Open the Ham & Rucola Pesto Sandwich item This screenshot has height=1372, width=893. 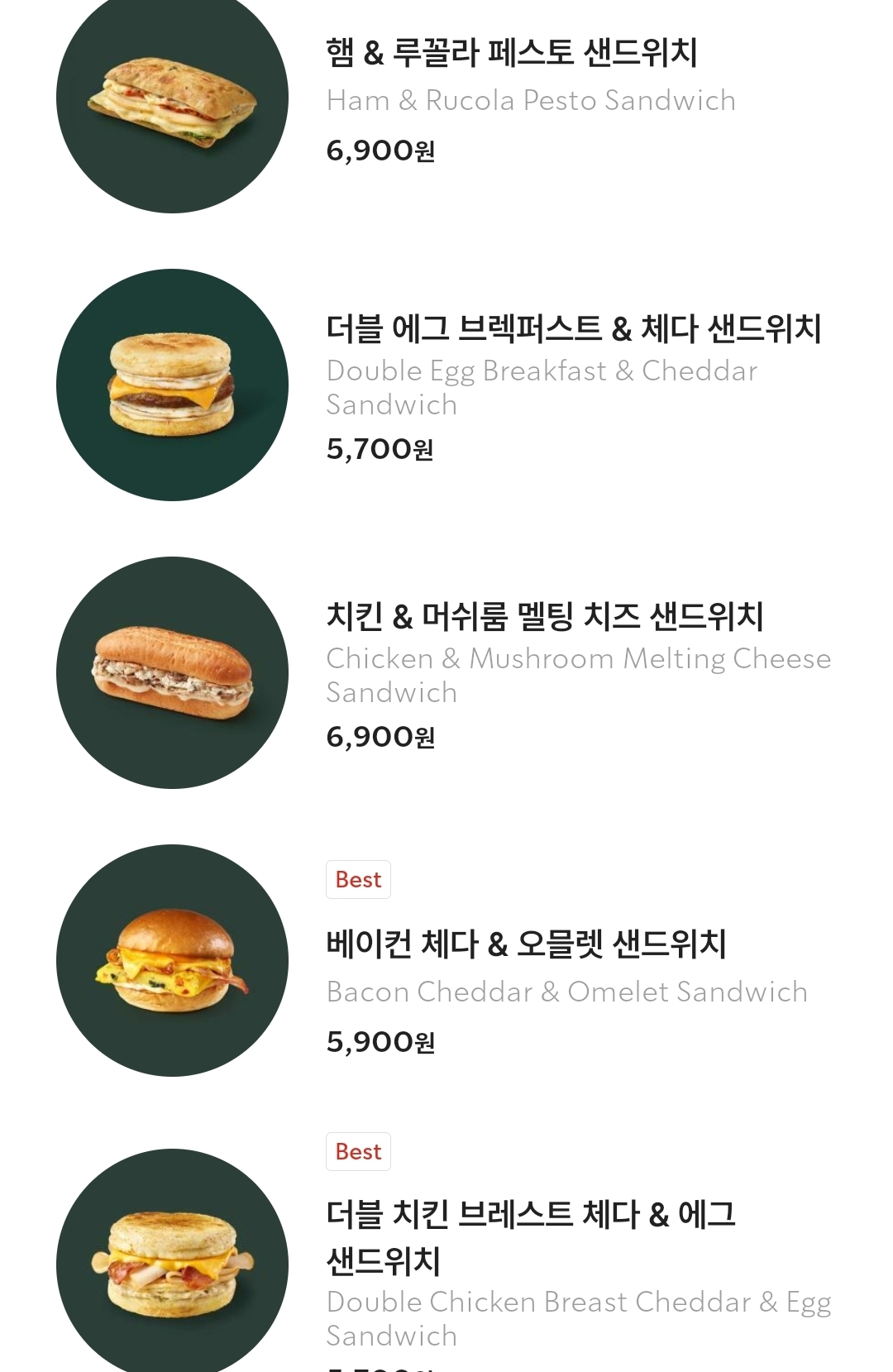click(511, 54)
